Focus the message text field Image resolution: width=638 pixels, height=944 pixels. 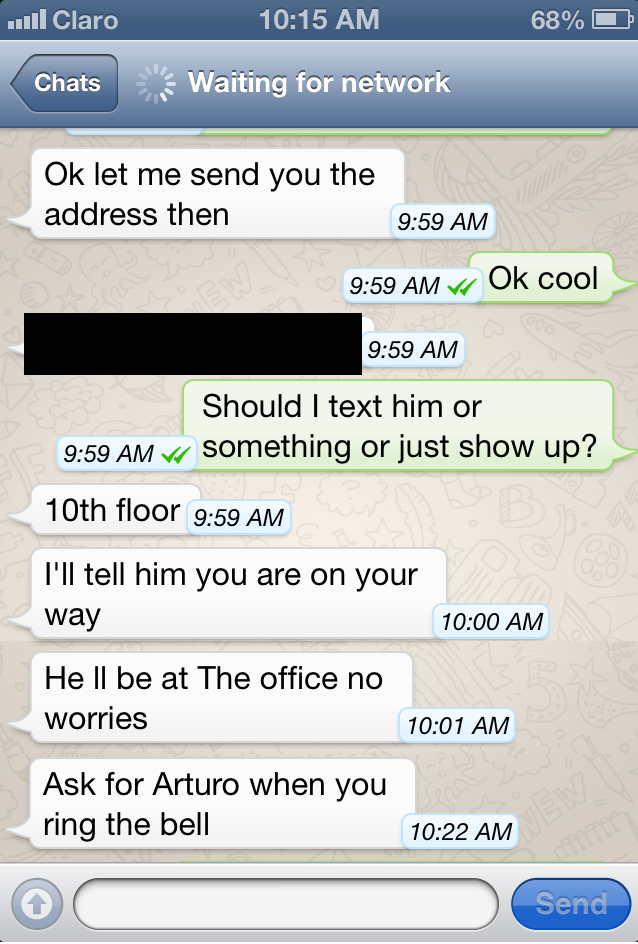tap(285, 904)
